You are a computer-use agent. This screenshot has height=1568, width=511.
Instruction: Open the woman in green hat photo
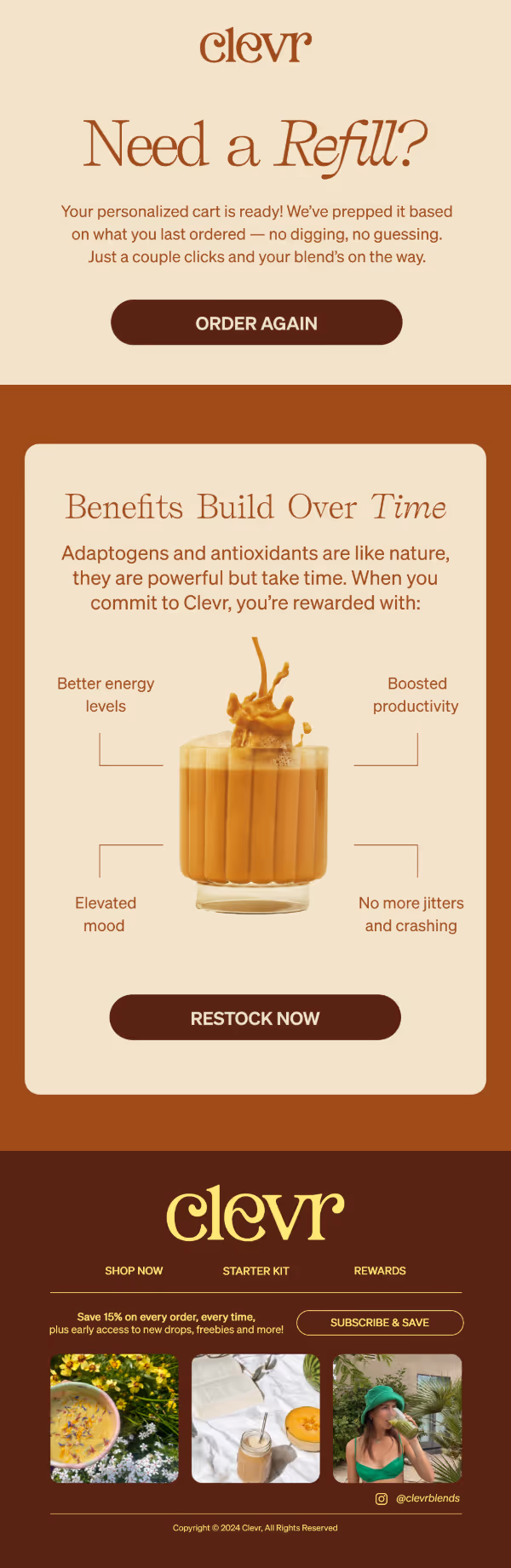[x=397, y=1418]
